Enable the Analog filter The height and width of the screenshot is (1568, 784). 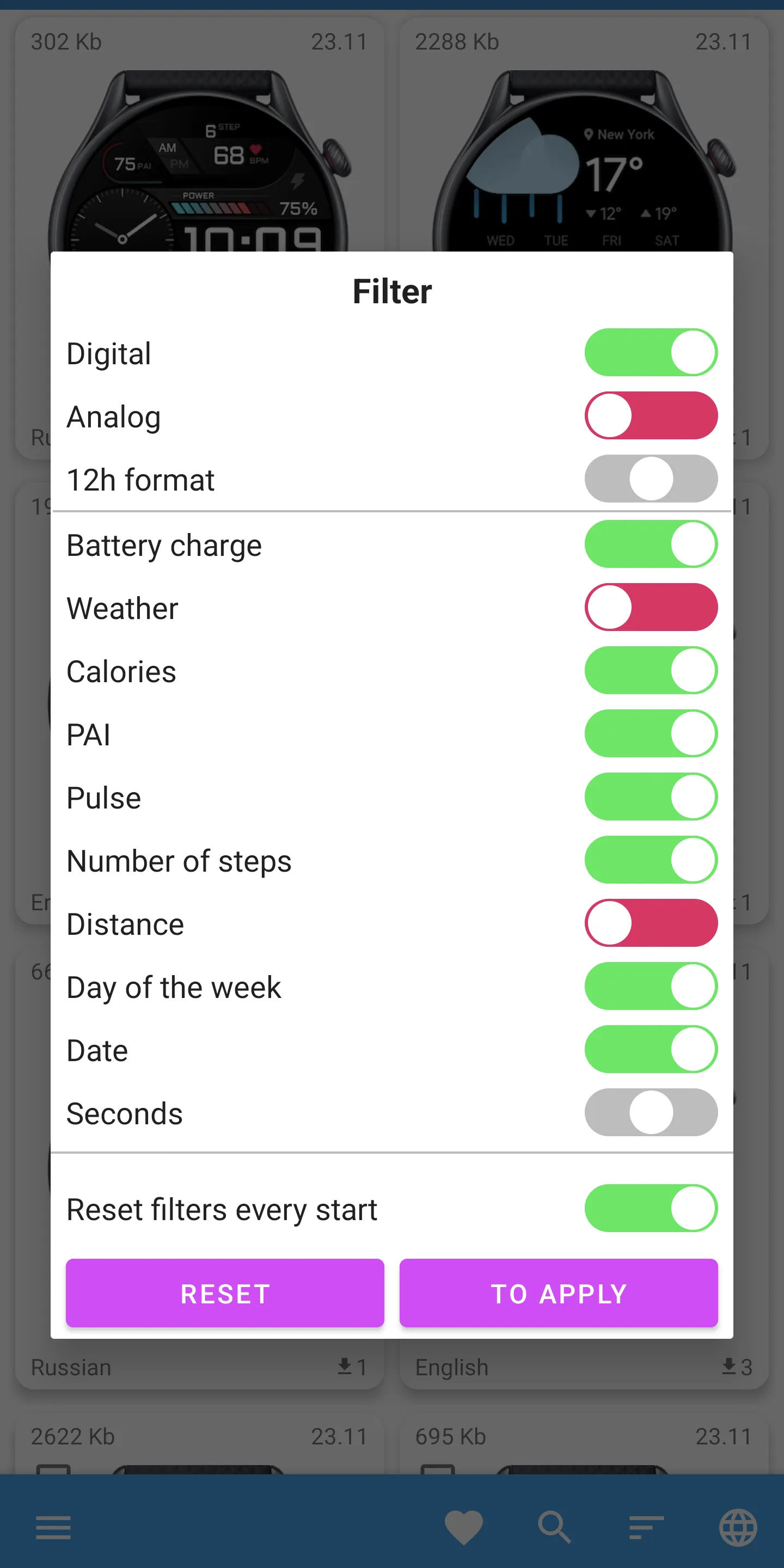coord(651,415)
